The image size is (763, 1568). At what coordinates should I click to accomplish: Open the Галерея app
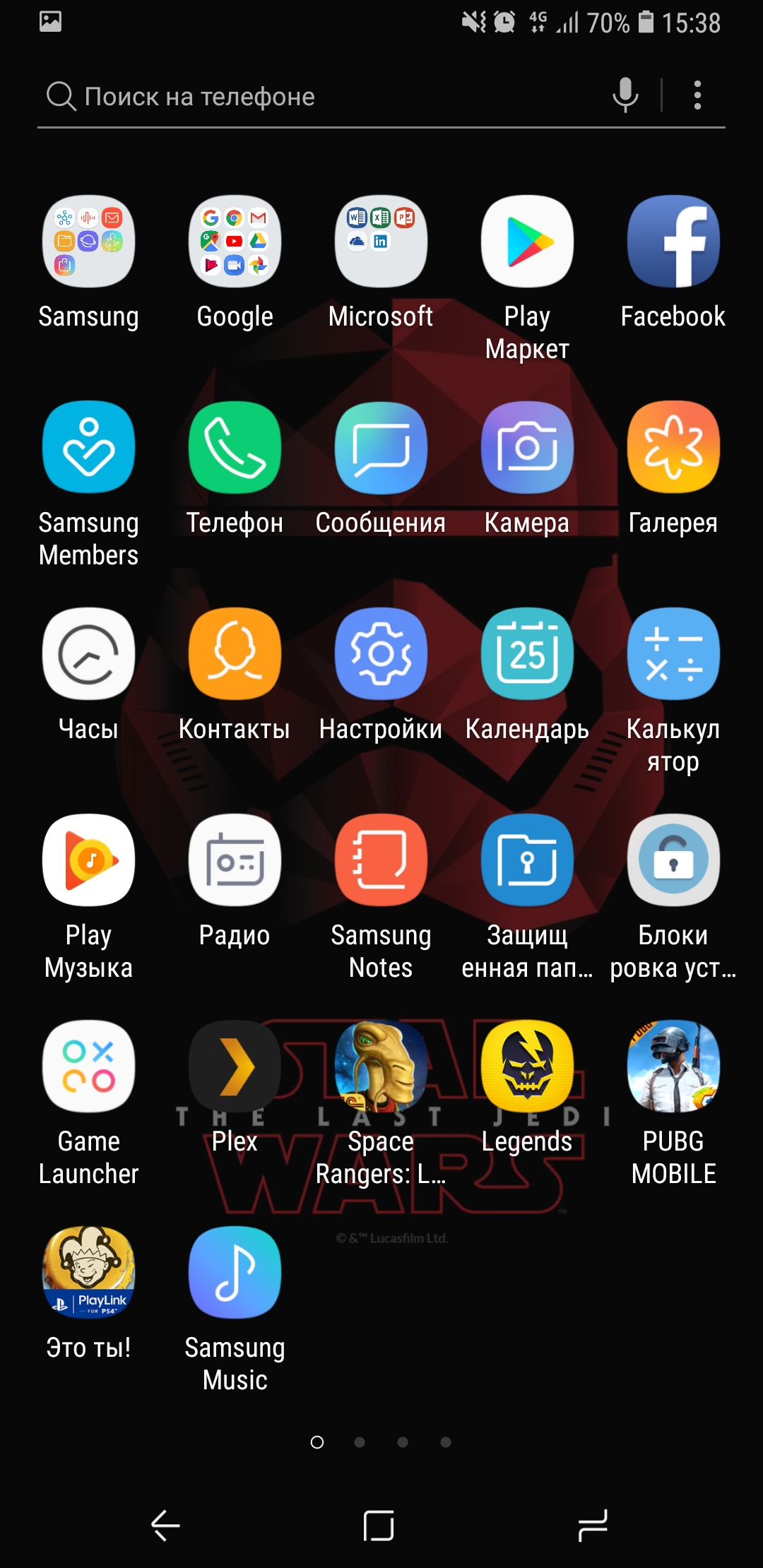[x=673, y=448]
